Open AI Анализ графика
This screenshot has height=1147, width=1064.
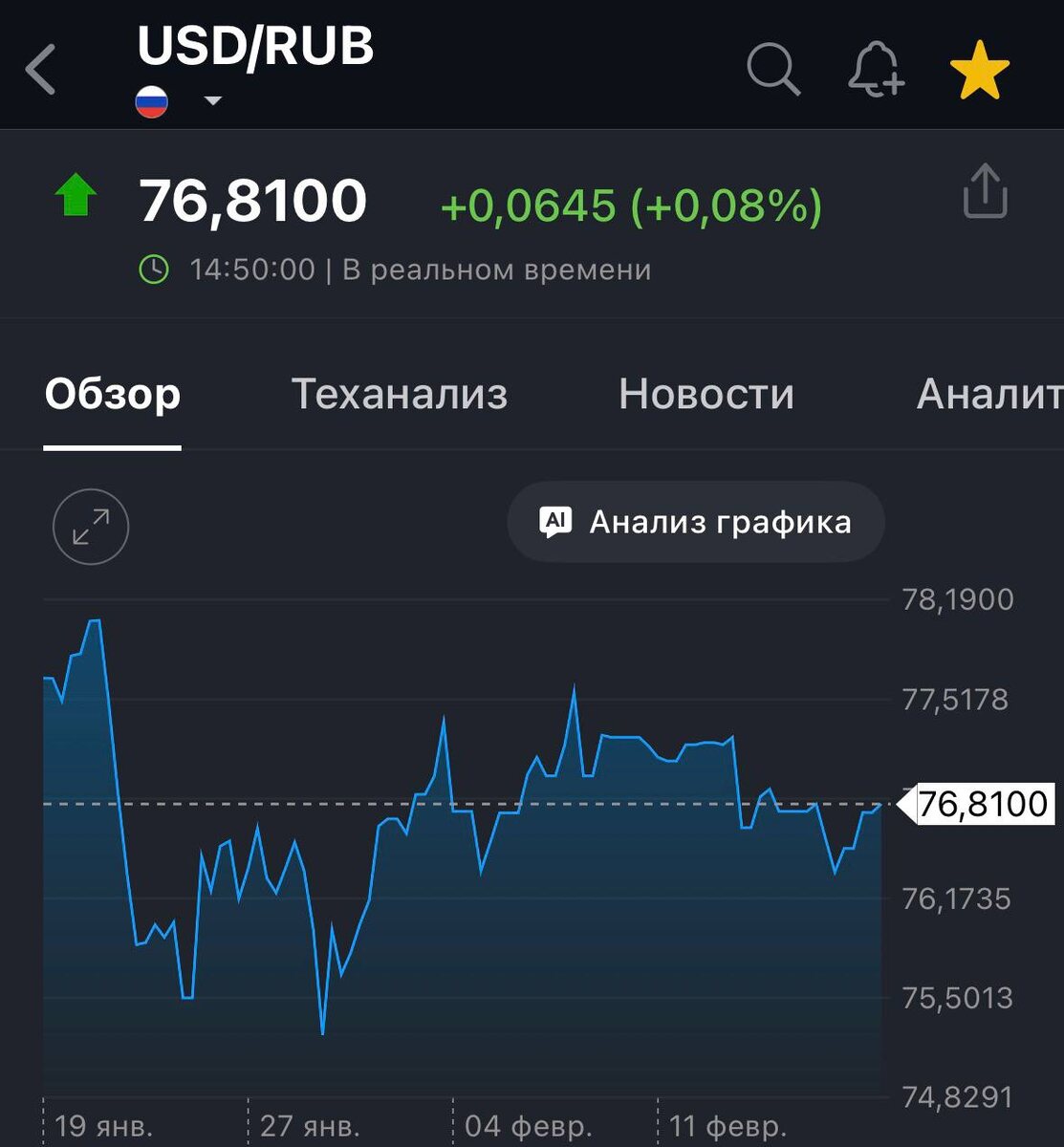(696, 522)
